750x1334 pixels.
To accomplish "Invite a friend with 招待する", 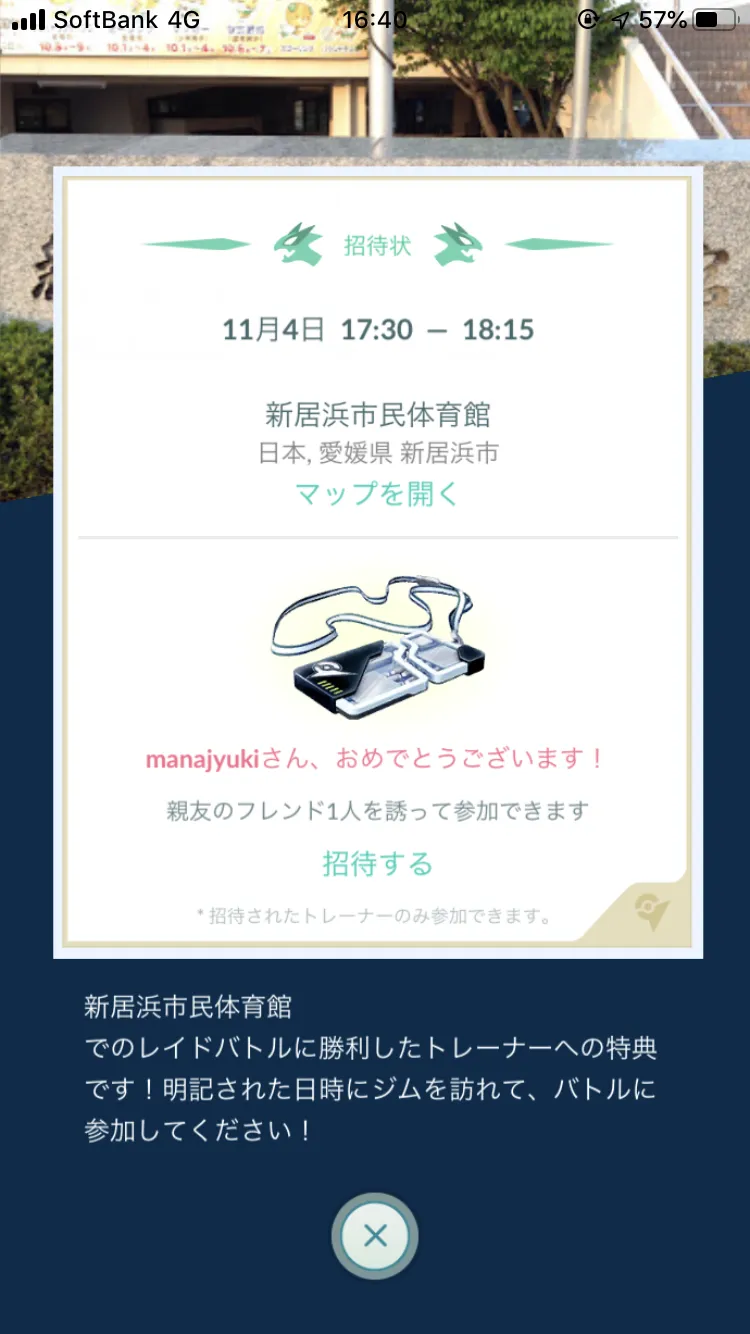I will [377, 863].
